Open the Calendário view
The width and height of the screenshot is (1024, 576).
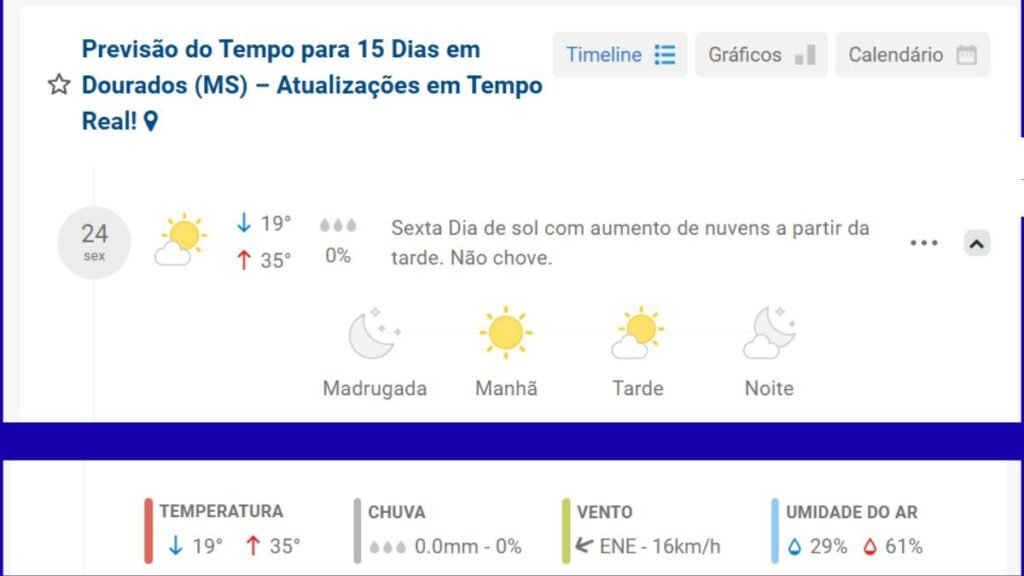[912, 55]
